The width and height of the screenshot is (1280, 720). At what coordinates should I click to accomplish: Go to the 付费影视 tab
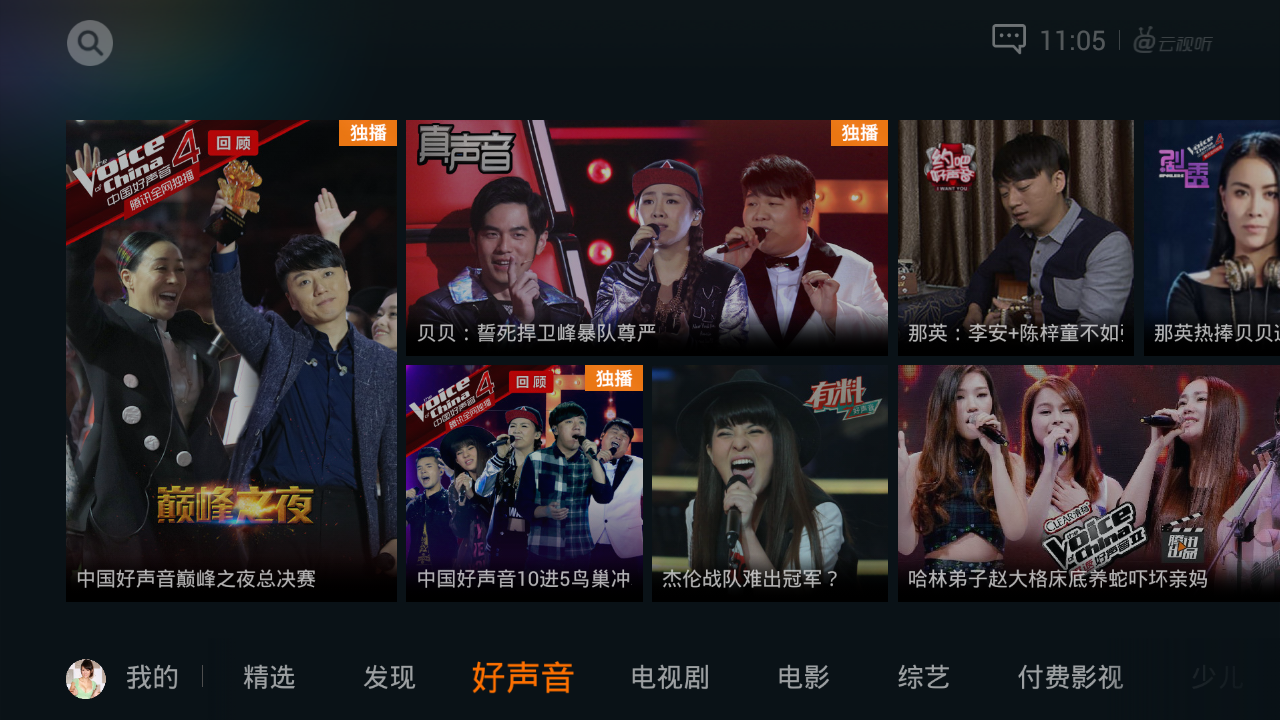(1070, 678)
